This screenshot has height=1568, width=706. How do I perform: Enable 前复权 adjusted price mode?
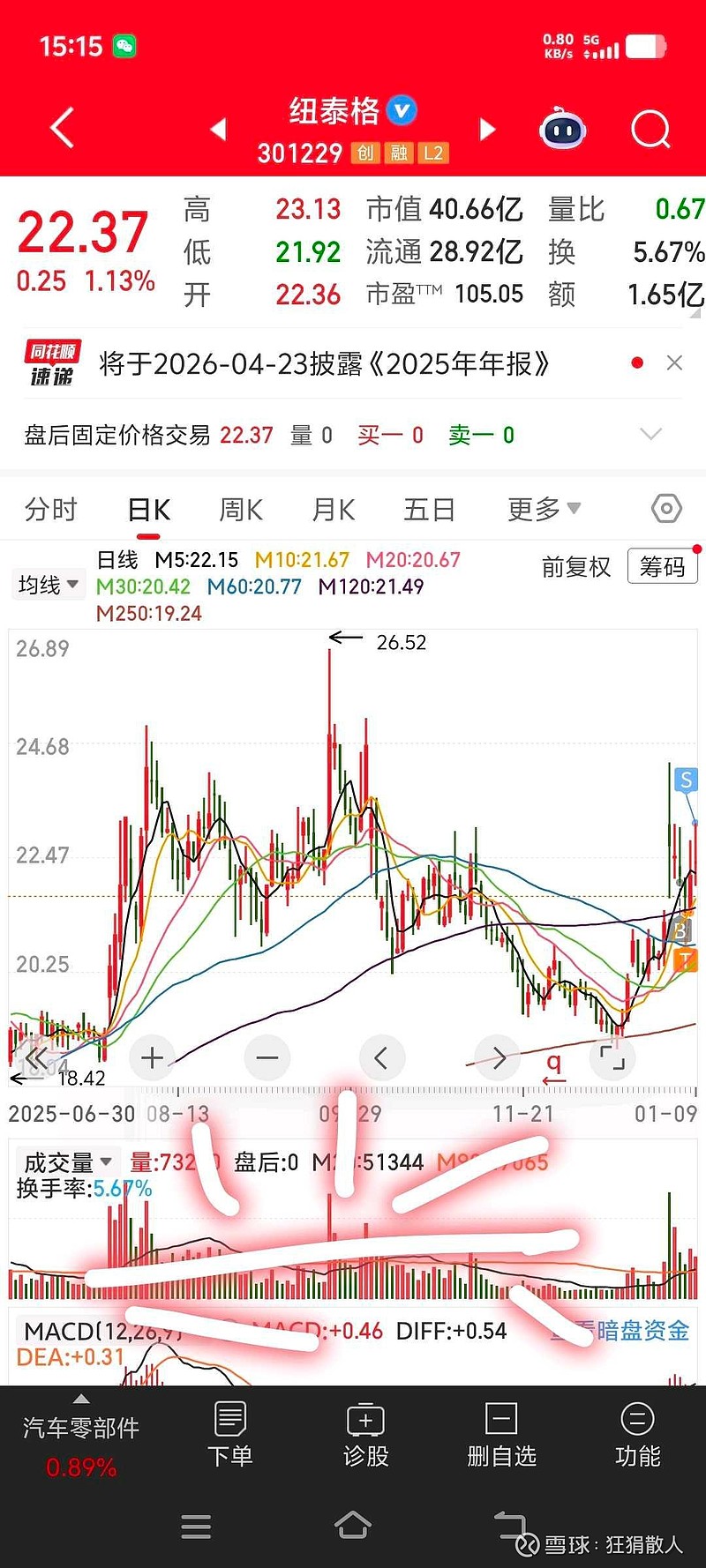coord(575,567)
